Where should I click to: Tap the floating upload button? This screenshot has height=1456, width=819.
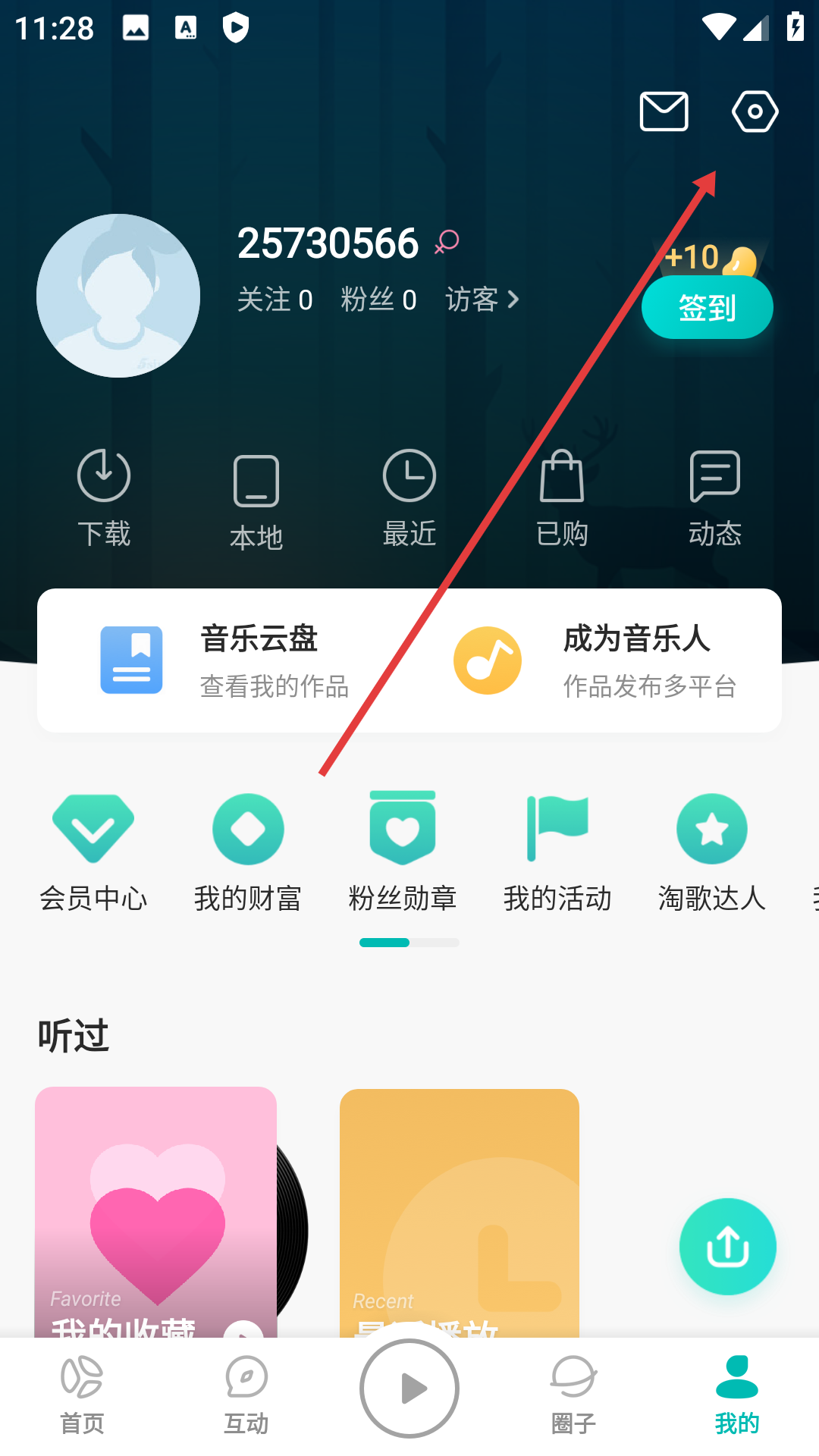point(727,1246)
